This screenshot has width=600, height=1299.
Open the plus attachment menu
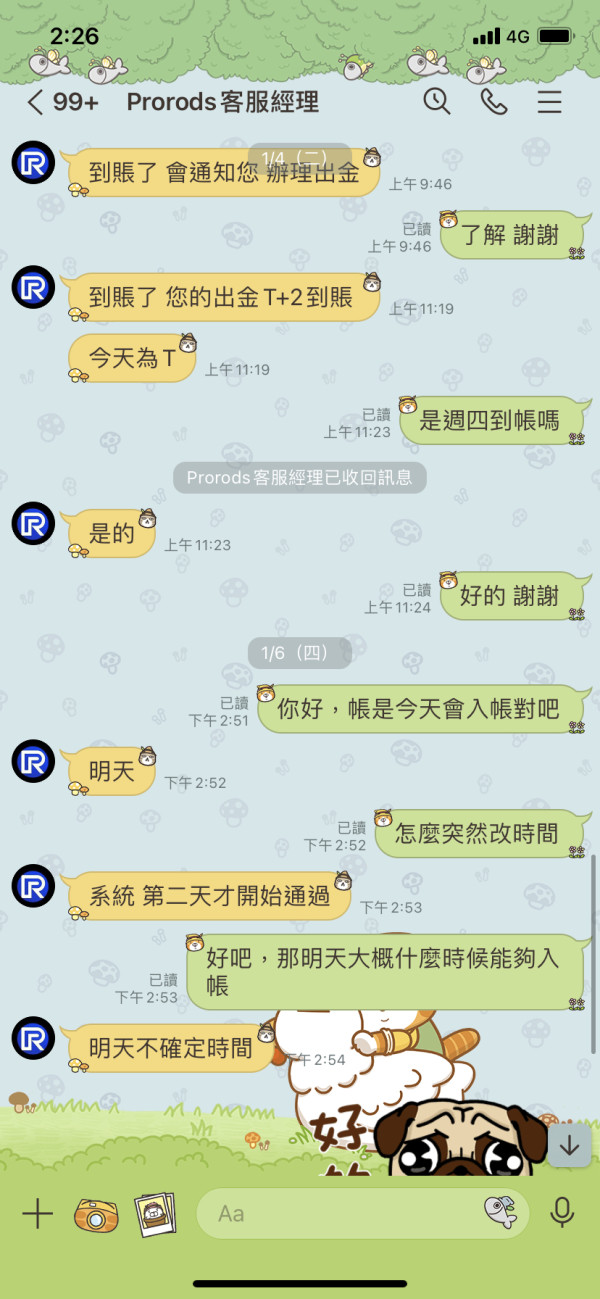tap(37, 1214)
